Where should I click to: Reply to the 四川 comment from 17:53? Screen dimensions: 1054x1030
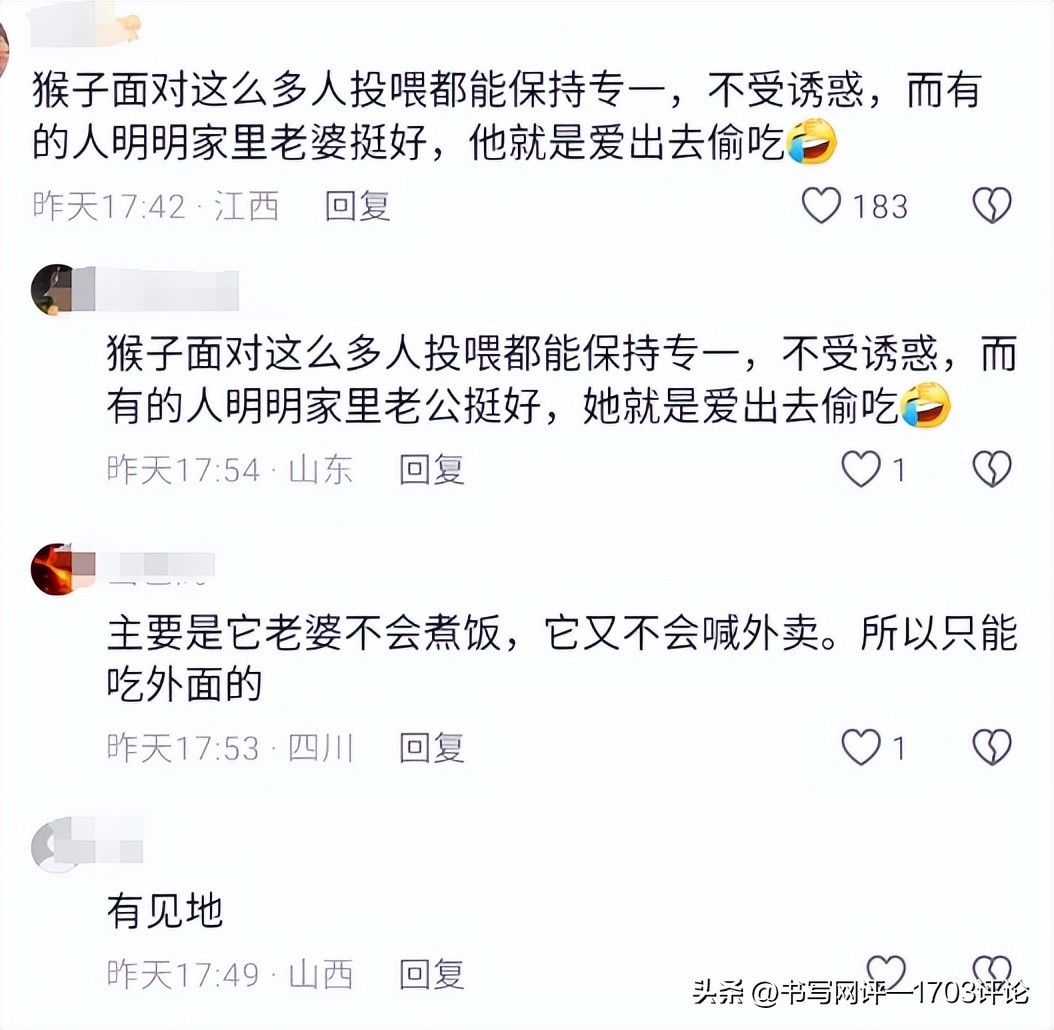(x=432, y=747)
